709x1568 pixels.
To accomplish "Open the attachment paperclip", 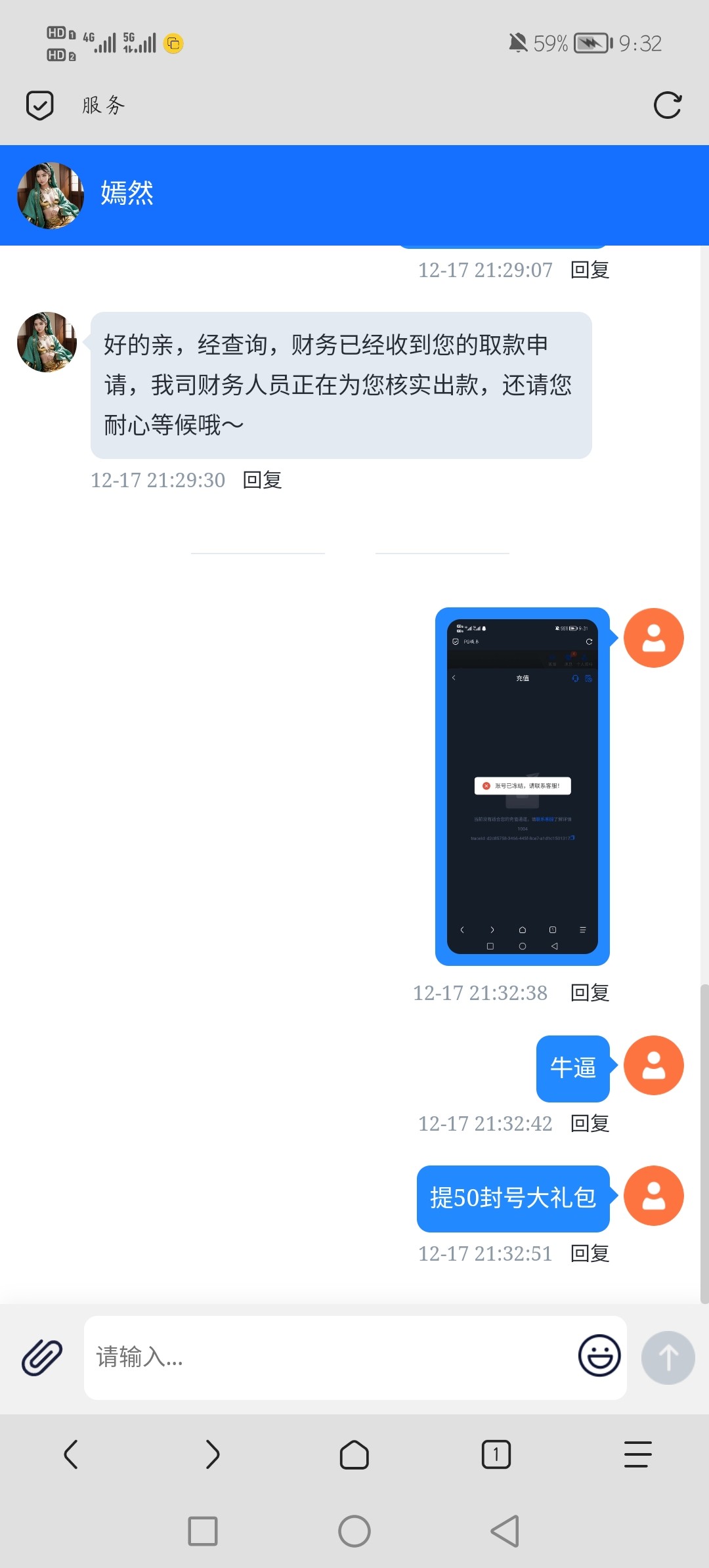I will click(x=42, y=1357).
